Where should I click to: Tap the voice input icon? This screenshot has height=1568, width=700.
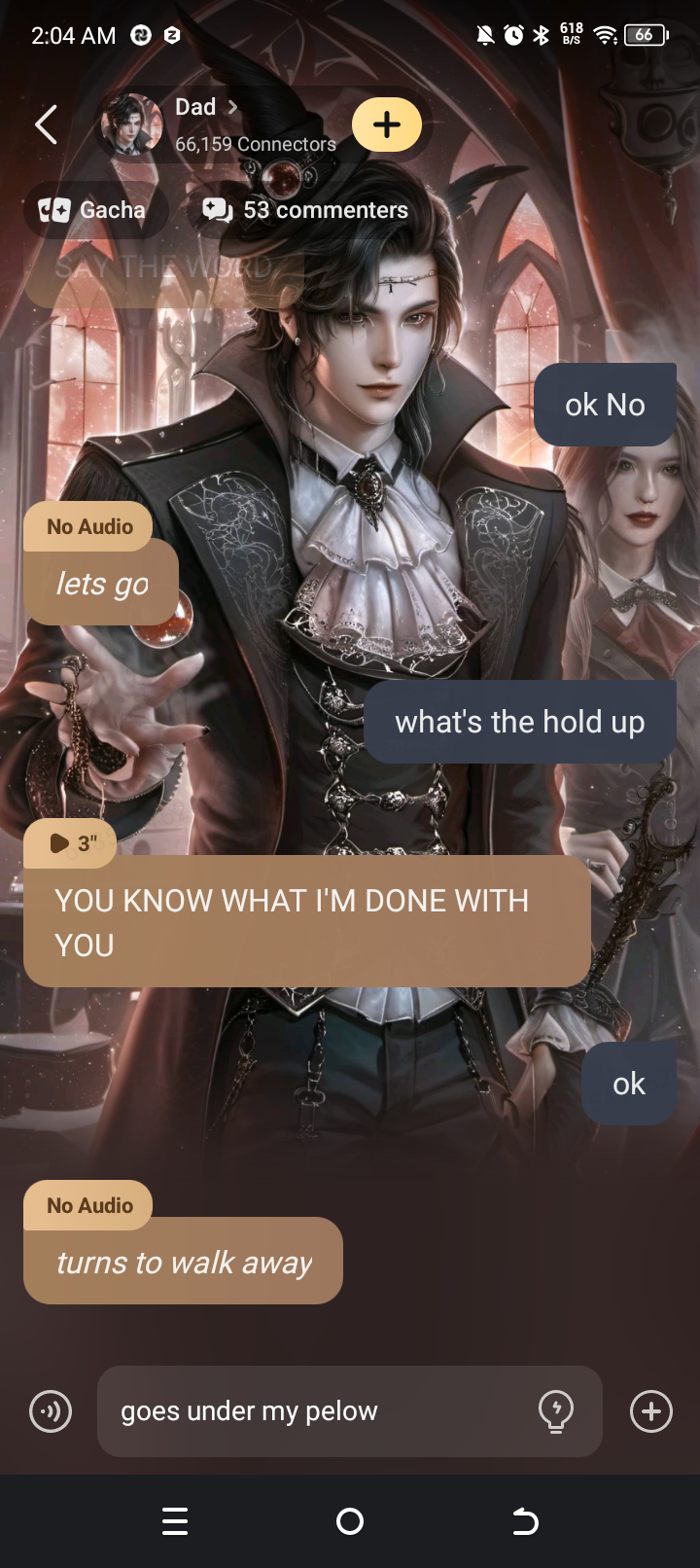pos(51,1411)
